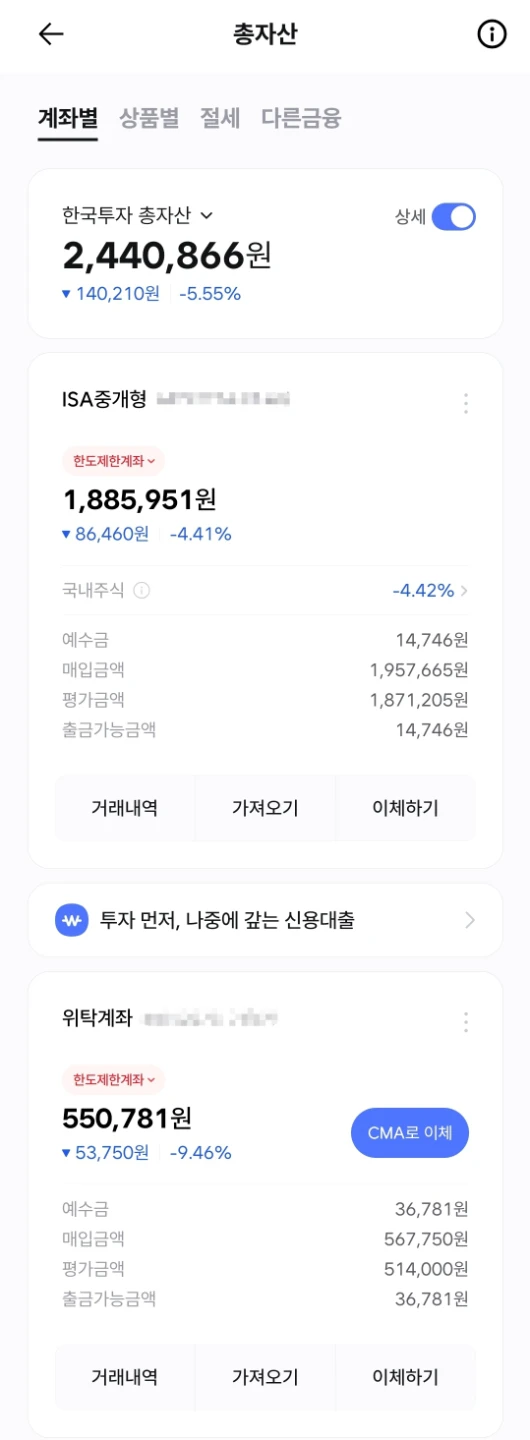View 거래내역 for the 위탁계좌 account

tap(124, 1377)
